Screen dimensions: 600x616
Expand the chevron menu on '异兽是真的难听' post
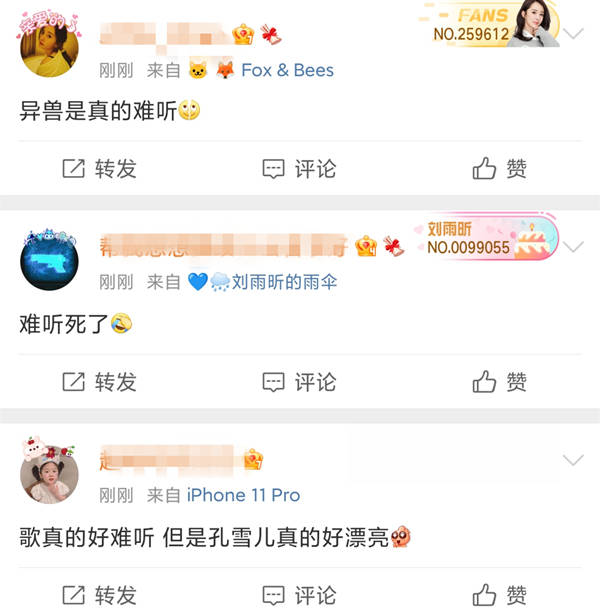click(574, 34)
